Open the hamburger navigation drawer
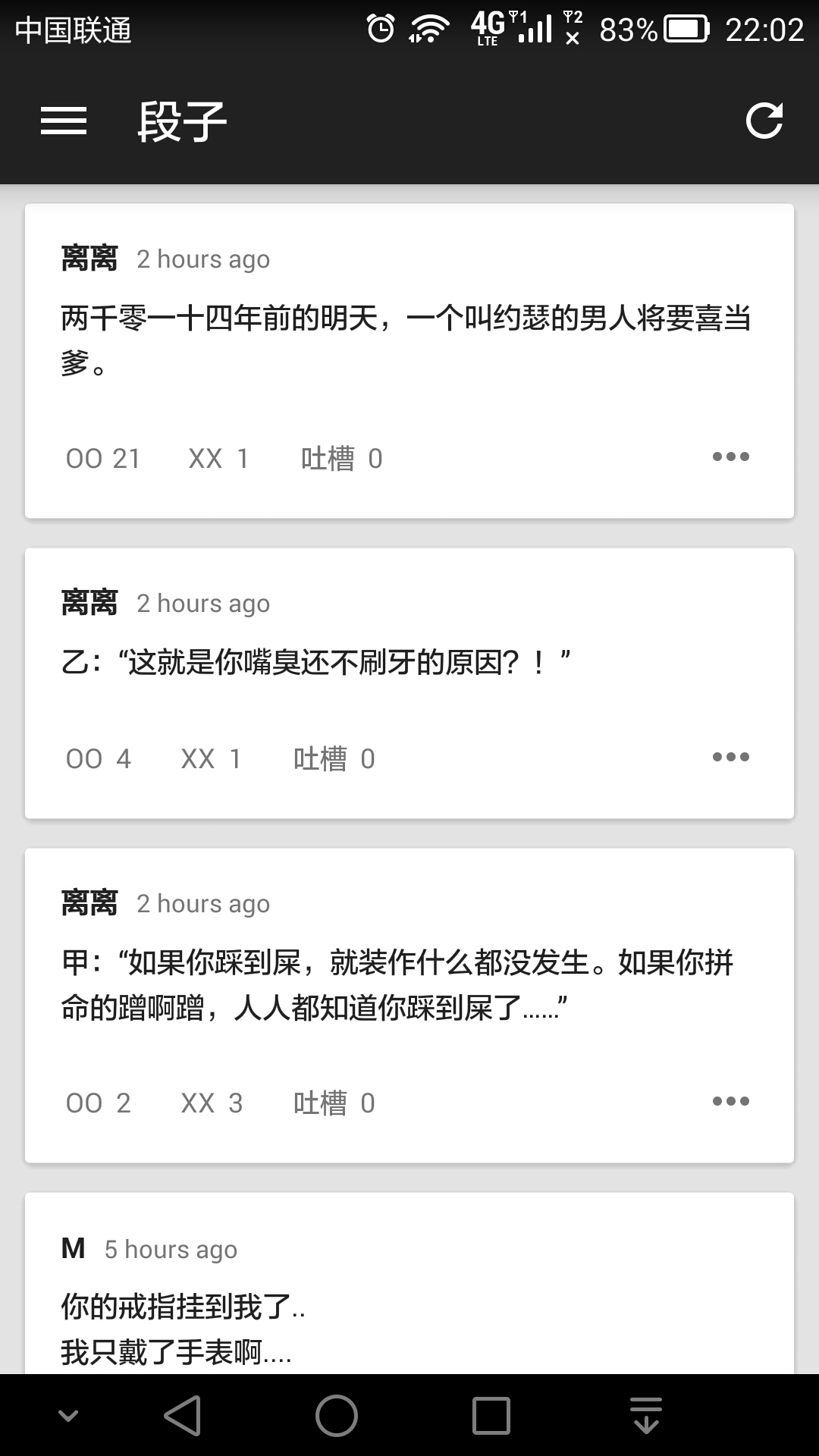Screen dimensions: 819x1456 (x=64, y=121)
